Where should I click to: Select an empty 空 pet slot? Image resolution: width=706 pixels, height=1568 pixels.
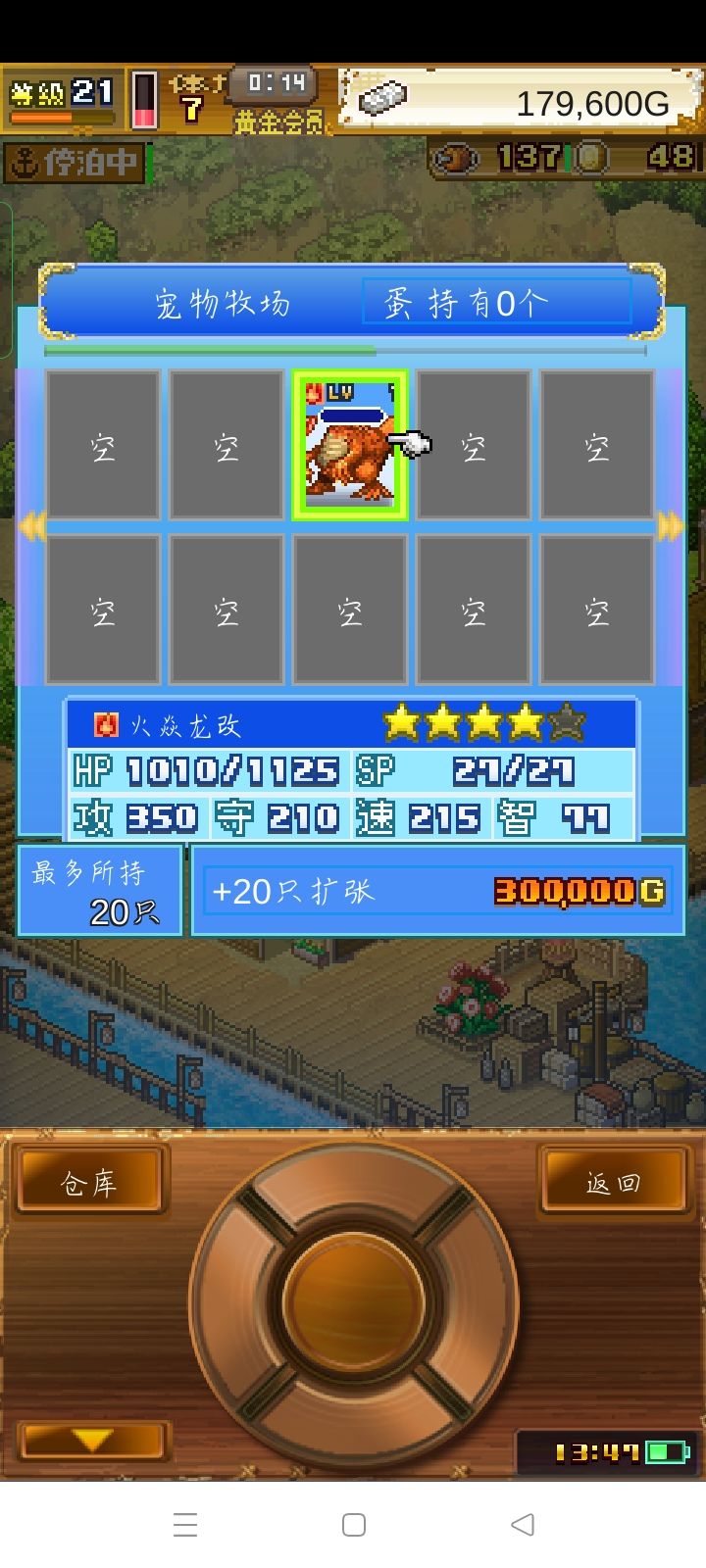click(x=102, y=446)
